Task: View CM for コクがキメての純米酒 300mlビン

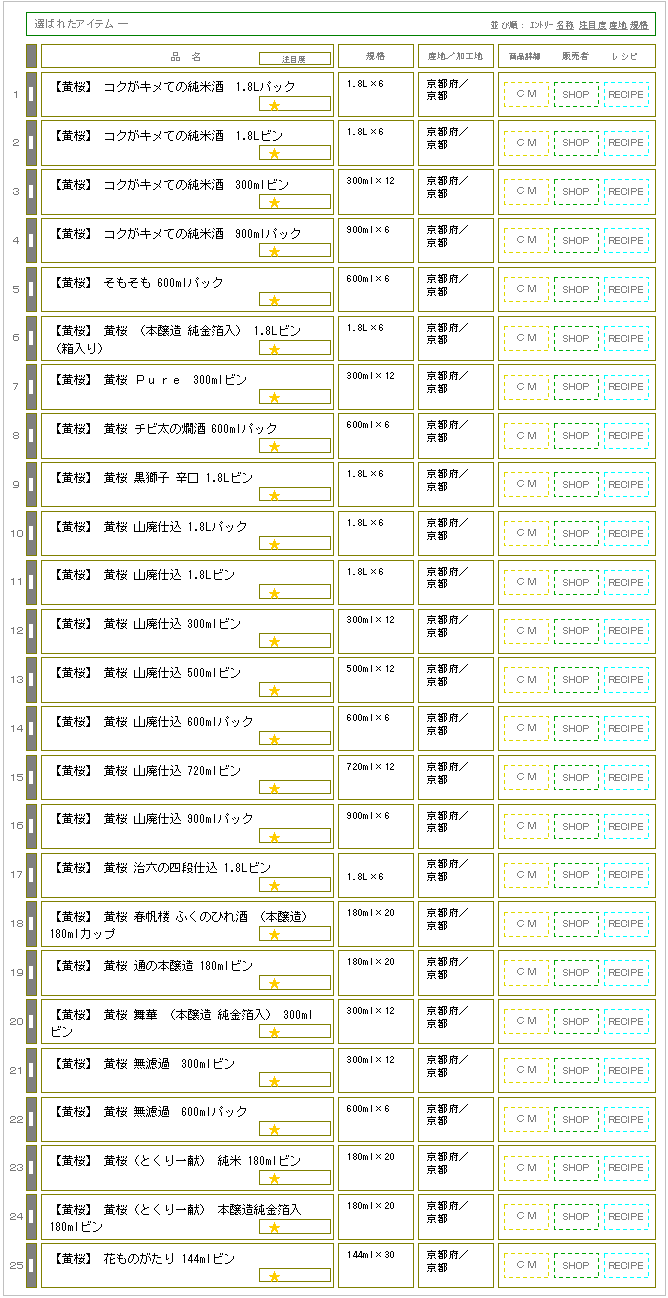Action: point(526,192)
